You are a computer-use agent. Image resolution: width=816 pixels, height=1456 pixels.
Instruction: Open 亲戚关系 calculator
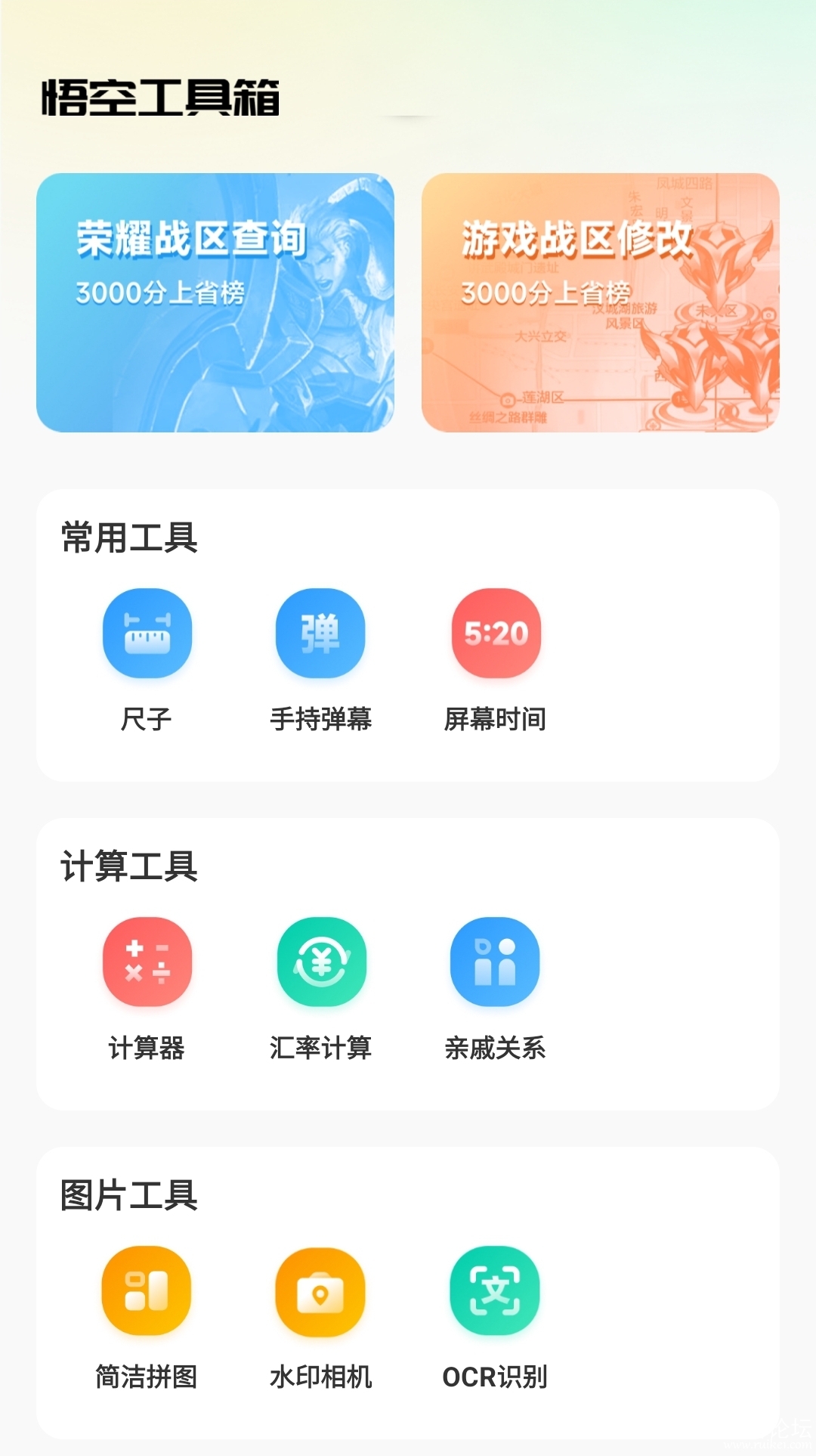pos(495,962)
